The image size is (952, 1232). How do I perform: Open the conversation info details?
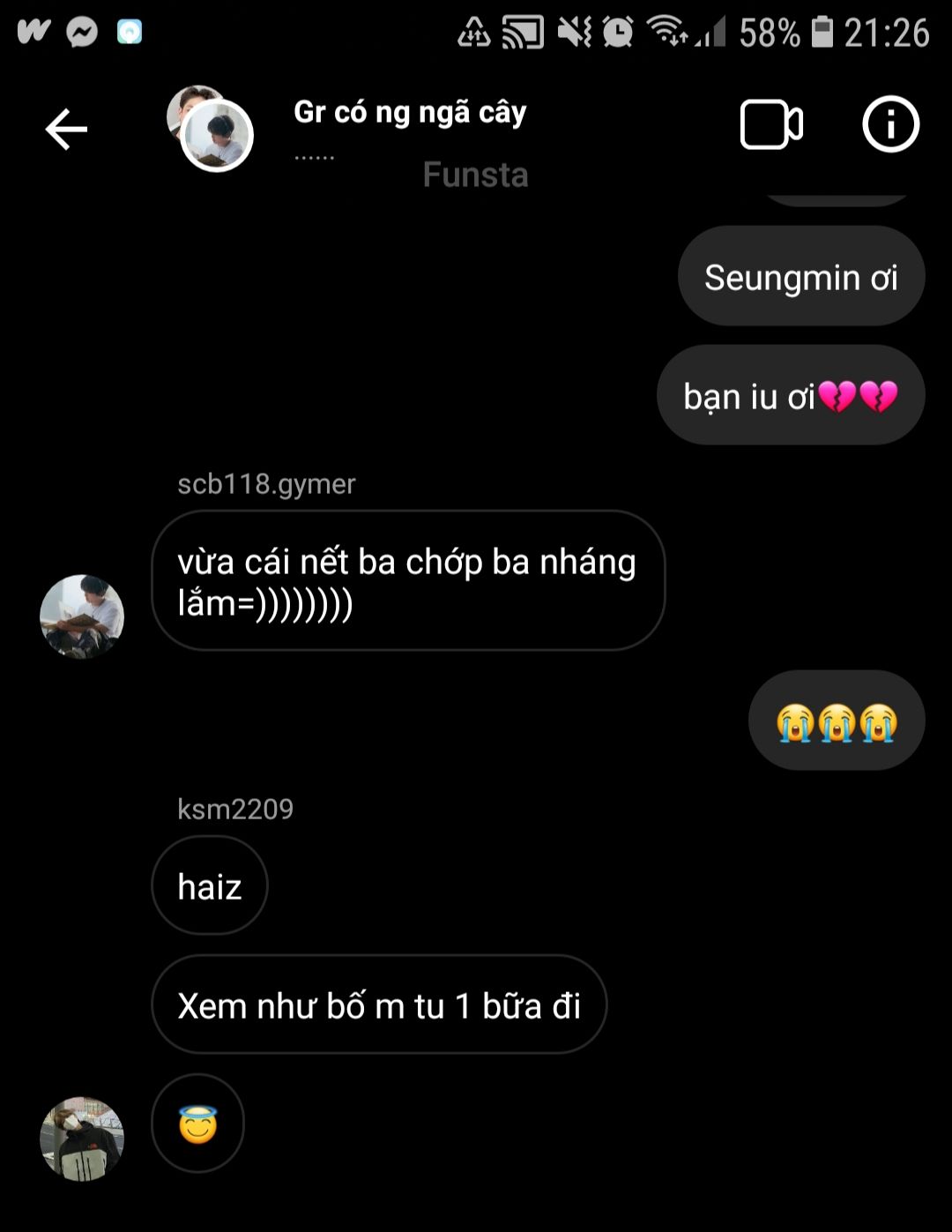click(x=890, y=124)
